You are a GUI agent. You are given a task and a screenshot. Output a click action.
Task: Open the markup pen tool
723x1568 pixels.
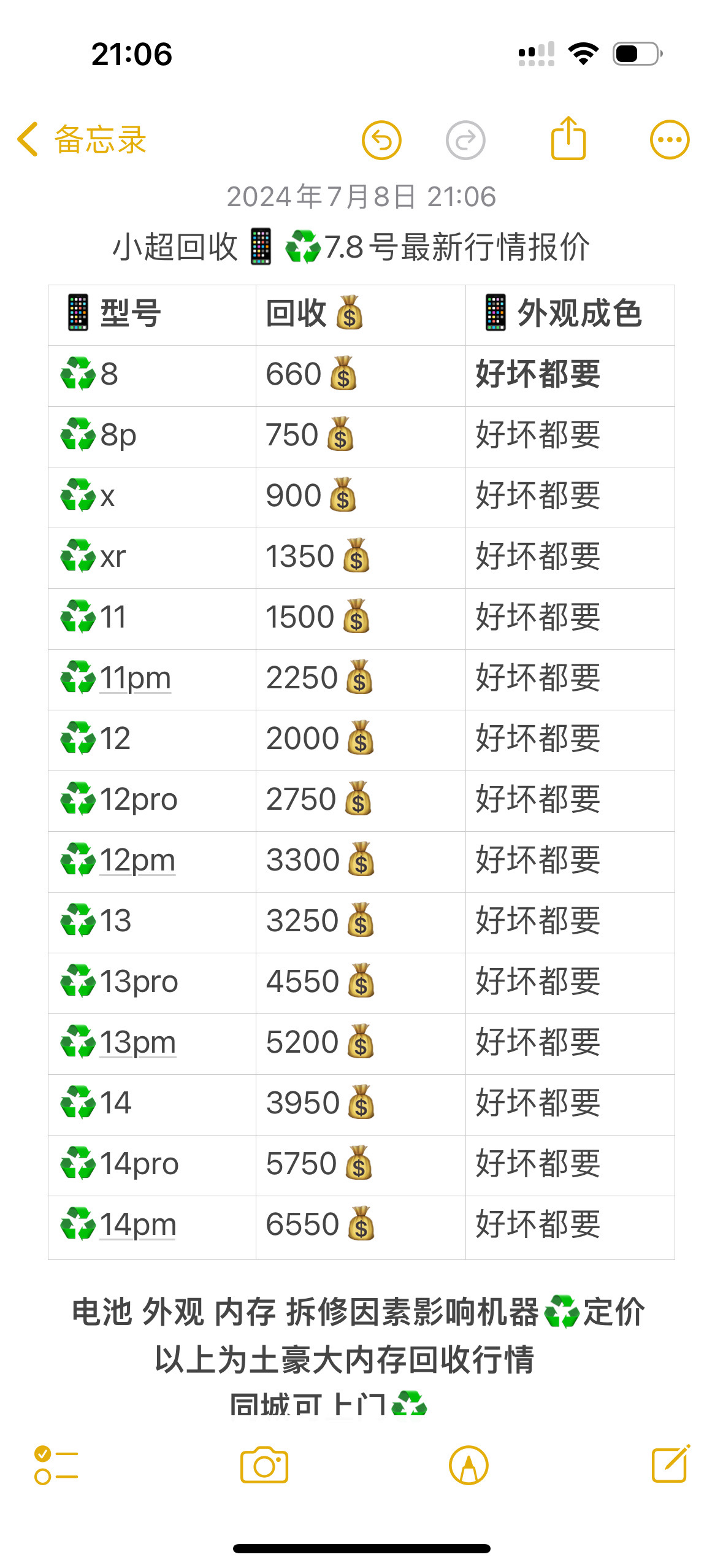pos(469,1465)
